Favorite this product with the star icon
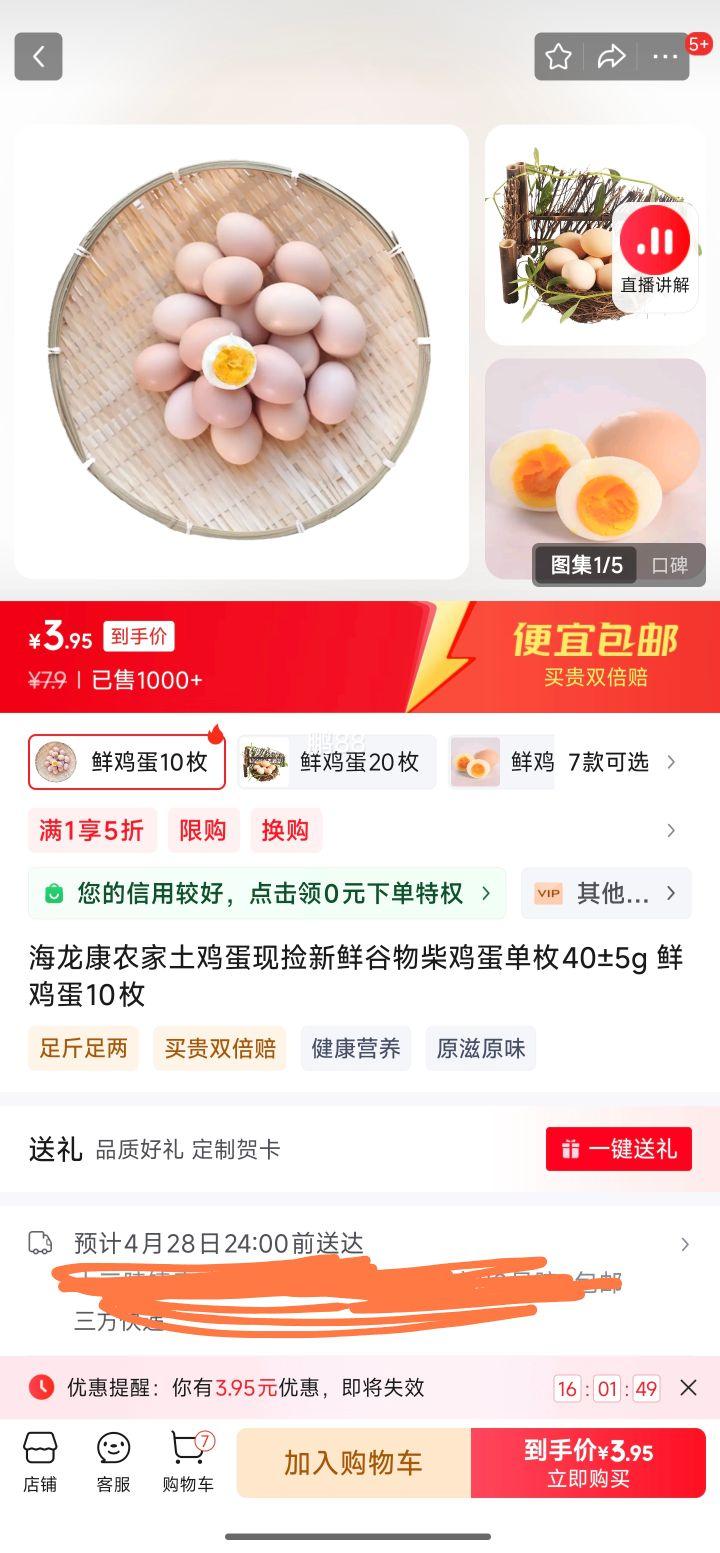The height and width of the screenshot is (1553, 720). click(x=558, y=57)
